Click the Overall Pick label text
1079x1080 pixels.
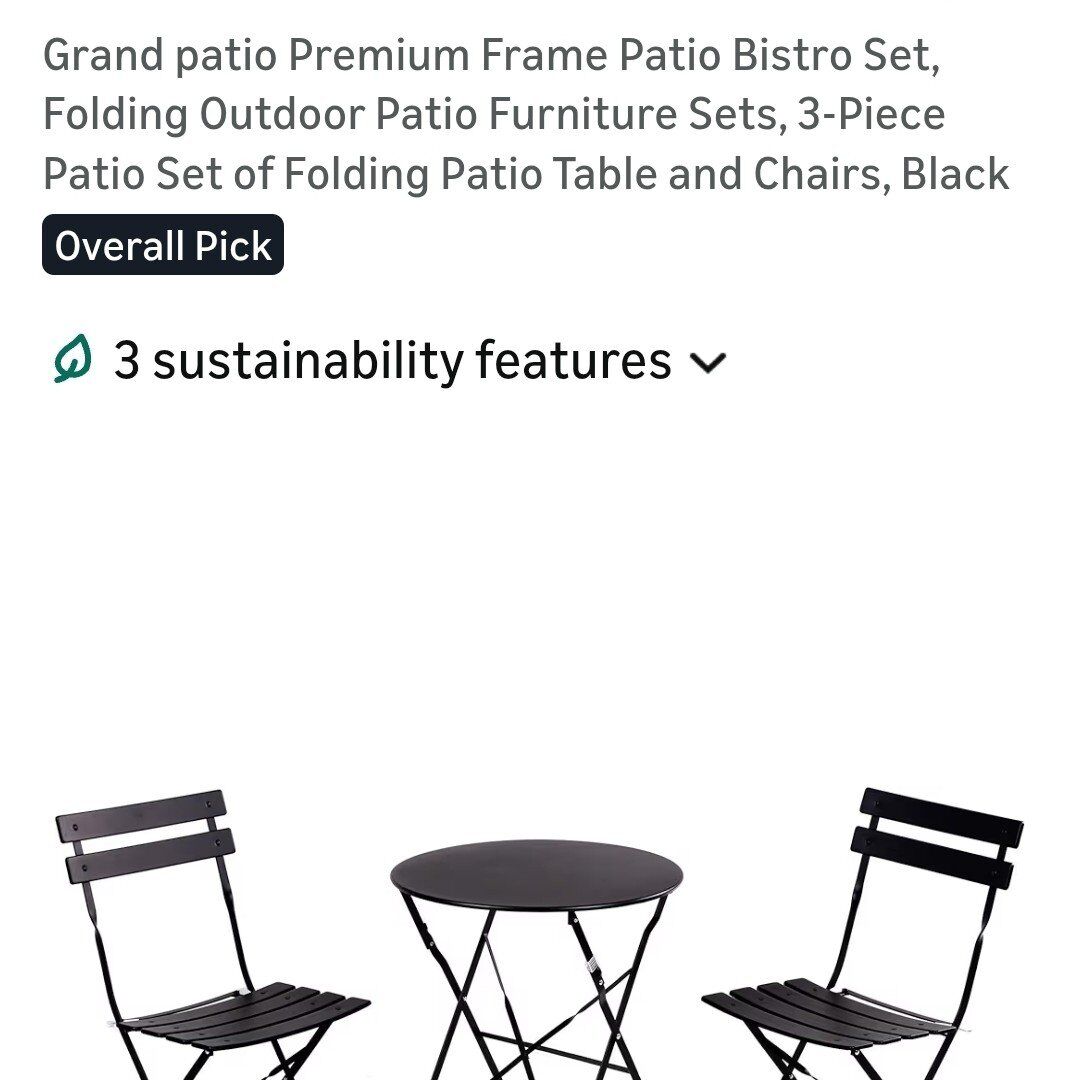point(162,243)
